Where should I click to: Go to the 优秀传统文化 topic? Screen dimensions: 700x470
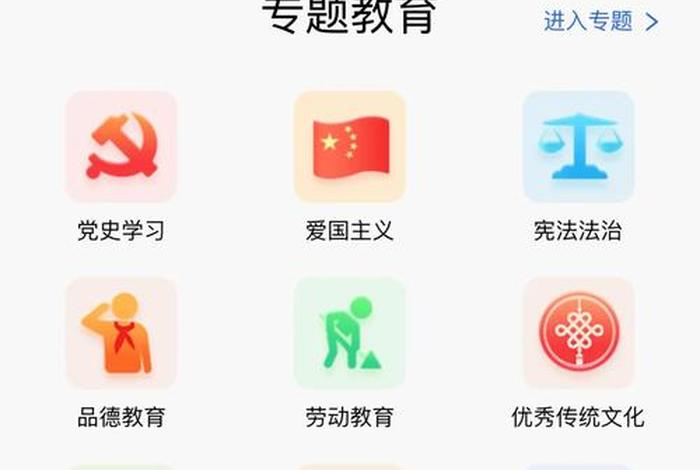click(x=578, y=333)
